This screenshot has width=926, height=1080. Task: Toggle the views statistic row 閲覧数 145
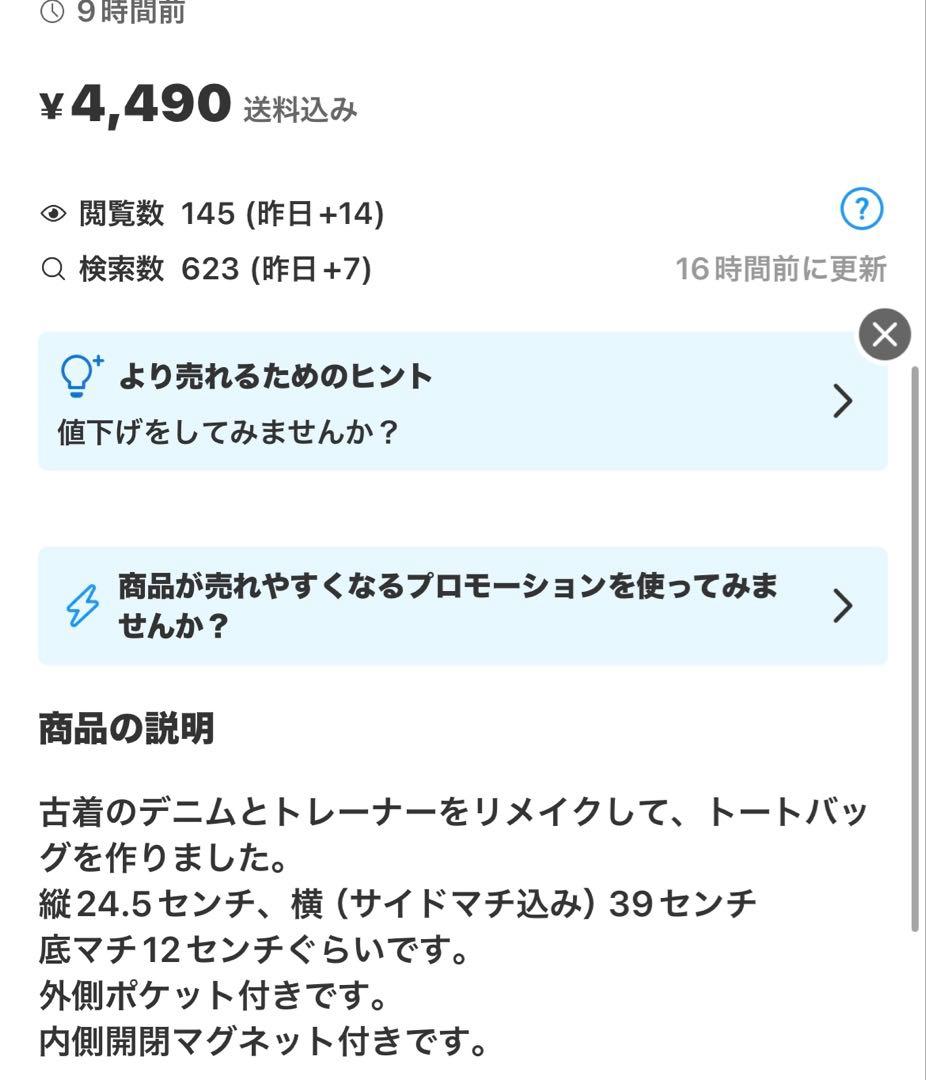tap(230, 212)
